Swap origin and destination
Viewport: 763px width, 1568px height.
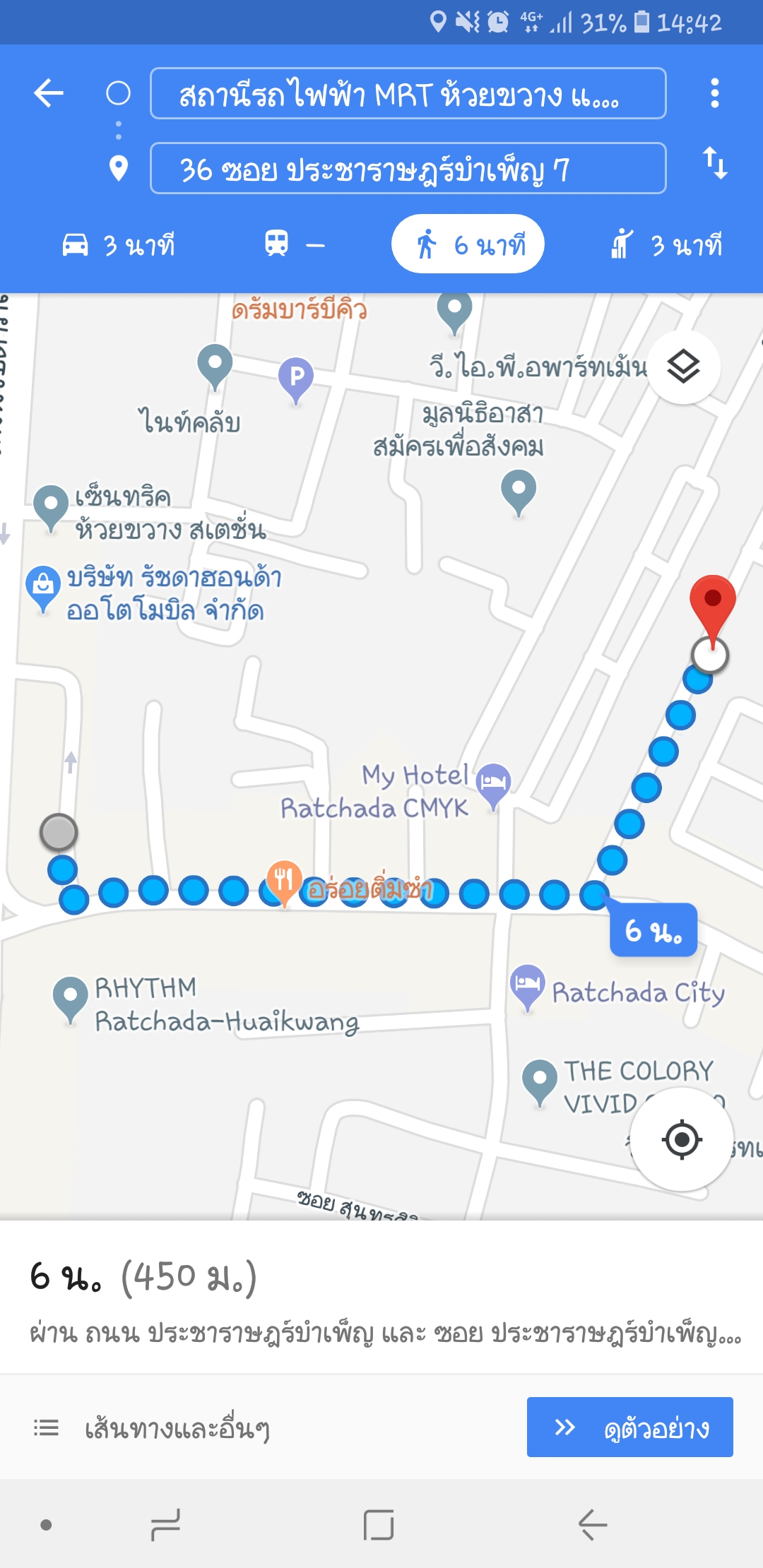pos(715,163)
